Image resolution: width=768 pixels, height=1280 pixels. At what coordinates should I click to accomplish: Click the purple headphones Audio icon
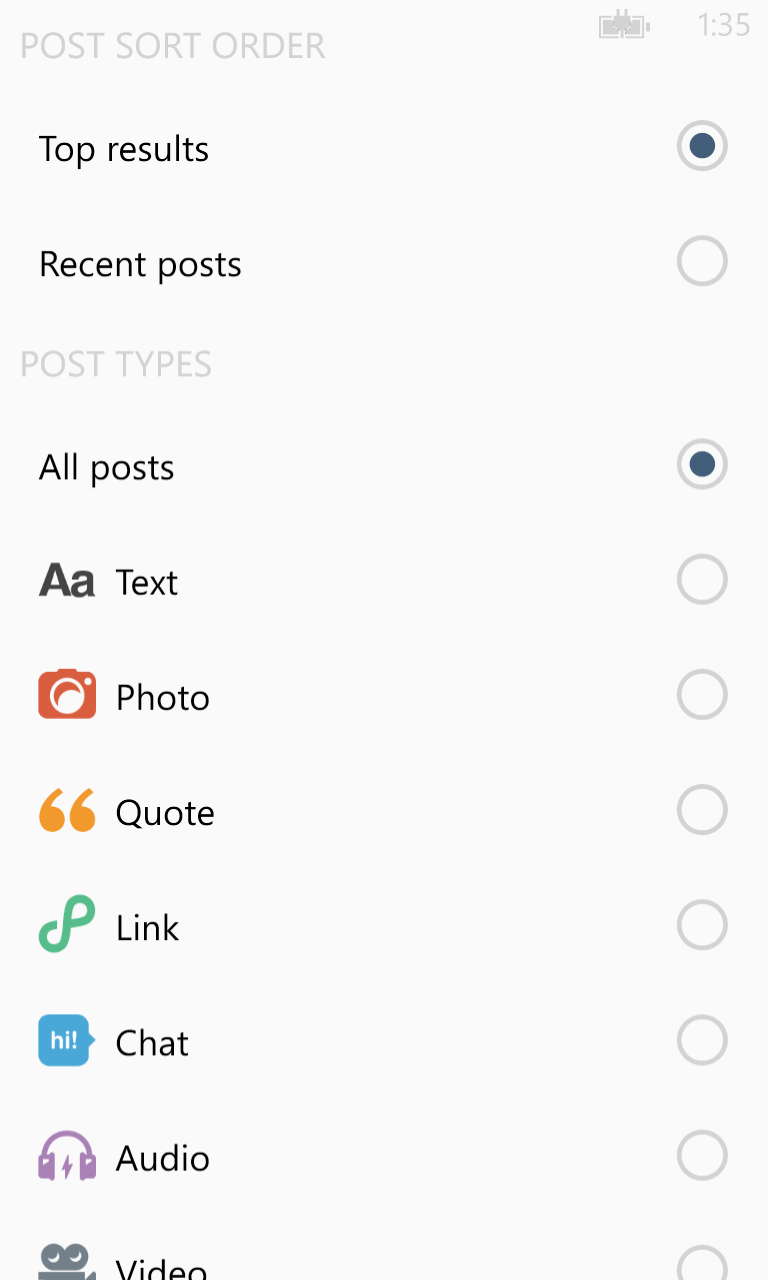(66, 1155)
